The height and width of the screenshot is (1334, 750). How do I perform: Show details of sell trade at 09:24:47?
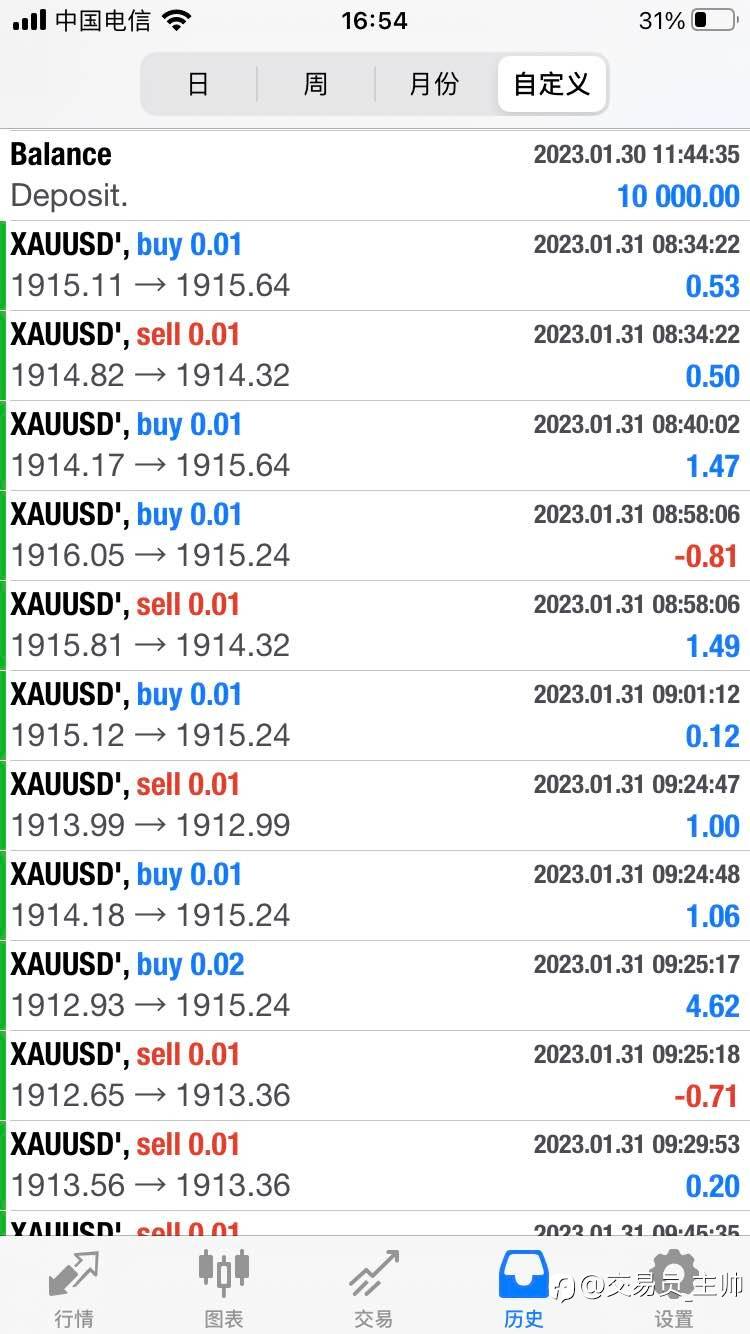point(375,805)
